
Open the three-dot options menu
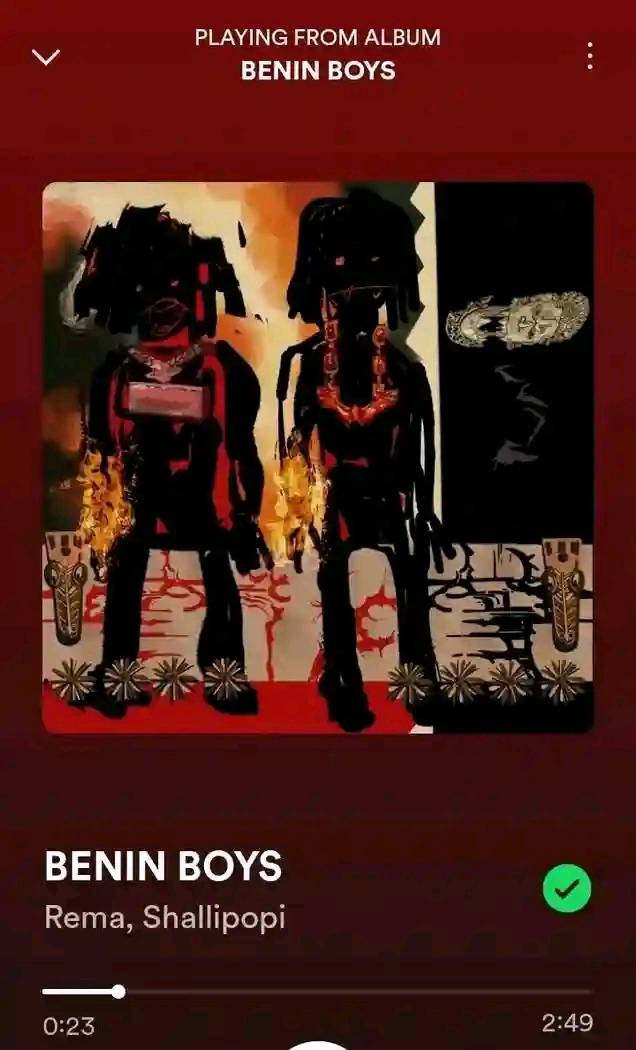pyautogui.click(x=590, y=56)
